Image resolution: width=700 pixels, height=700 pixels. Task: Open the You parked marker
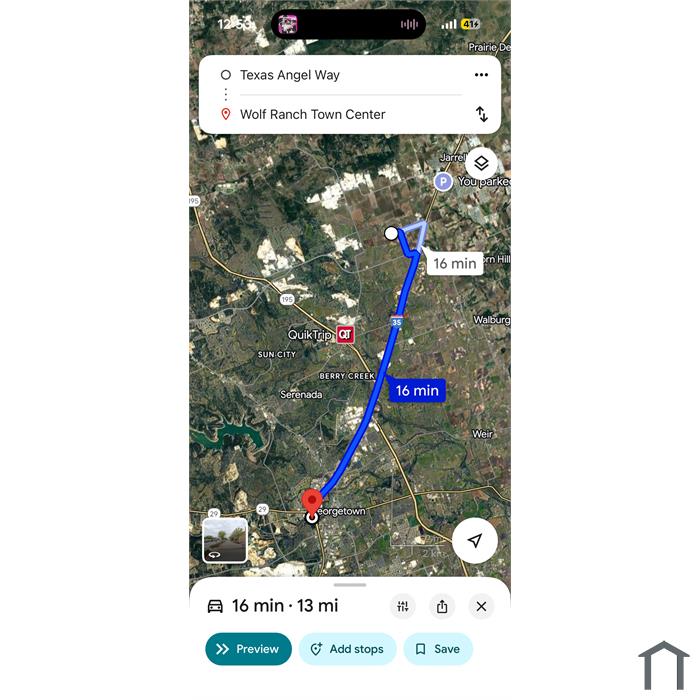pyautogui.click(x=443, y=181)
